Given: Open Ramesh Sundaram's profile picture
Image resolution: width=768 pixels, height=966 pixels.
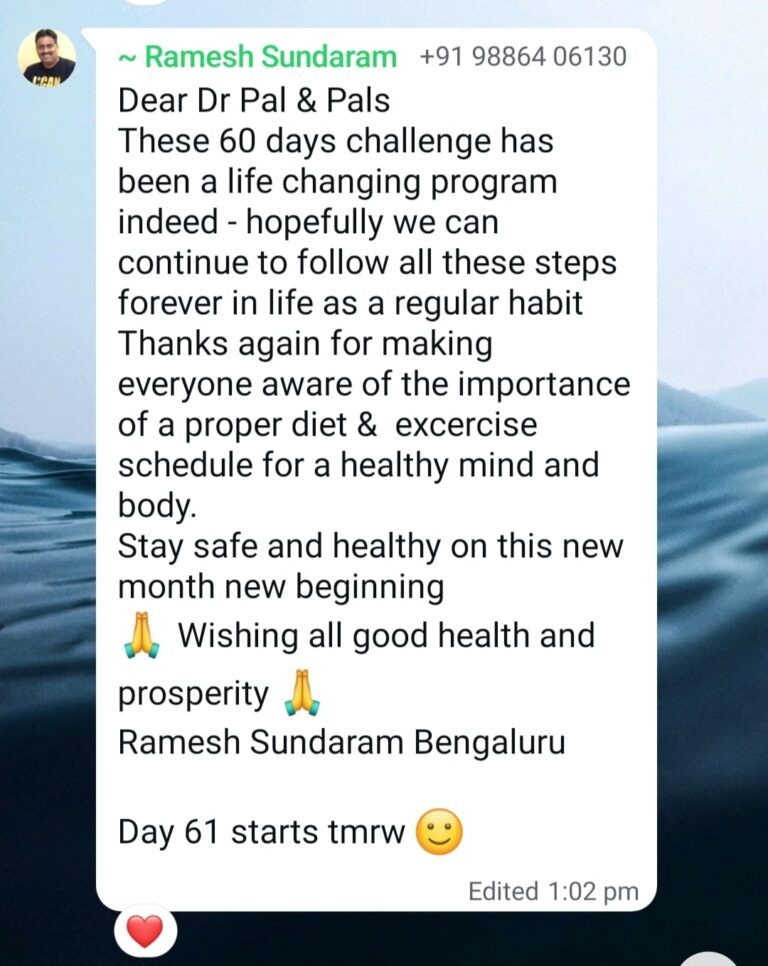Looking at the screenshot, I should click(47, 58).
